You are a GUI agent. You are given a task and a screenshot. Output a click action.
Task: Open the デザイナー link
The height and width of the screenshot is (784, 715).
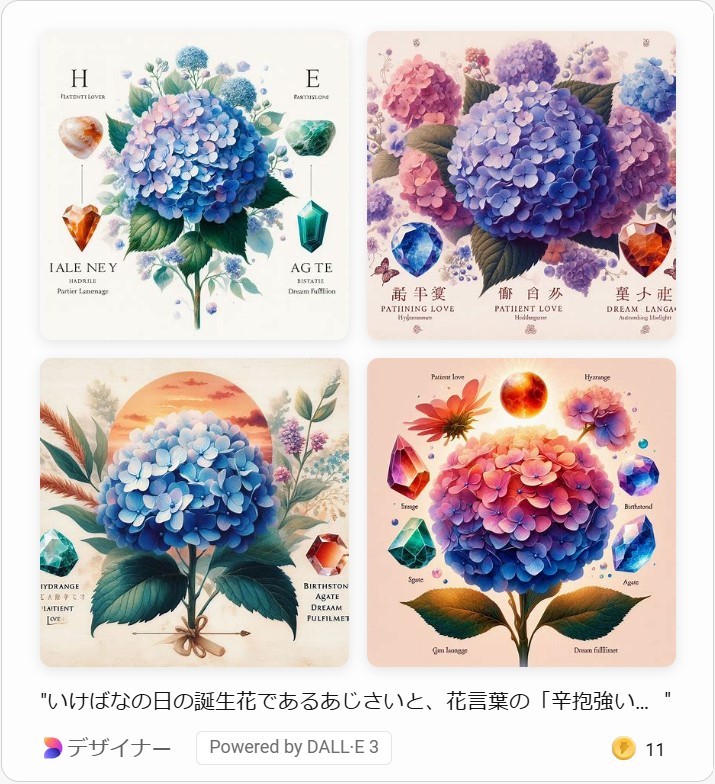[107, 748]
